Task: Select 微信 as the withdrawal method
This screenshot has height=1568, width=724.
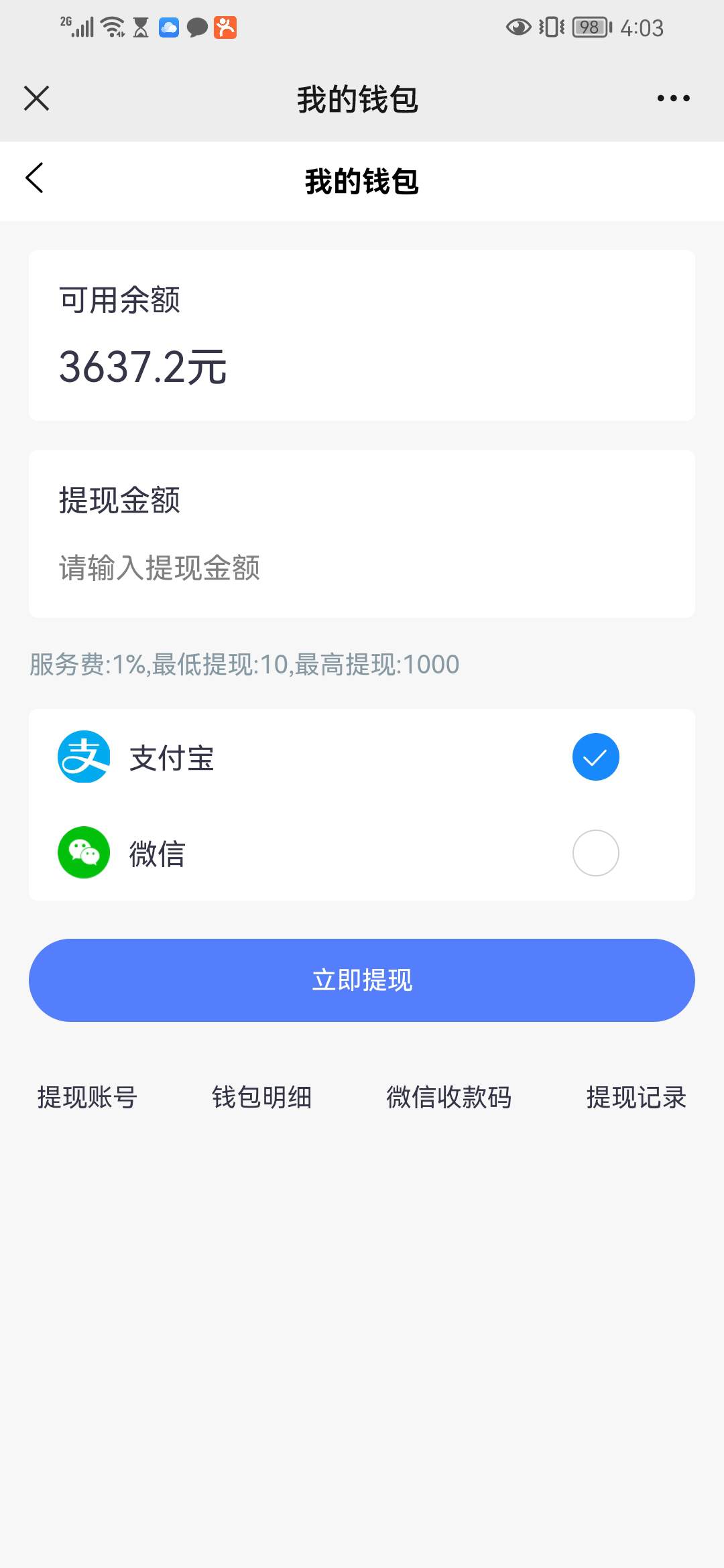Action: tap(595, 853)
